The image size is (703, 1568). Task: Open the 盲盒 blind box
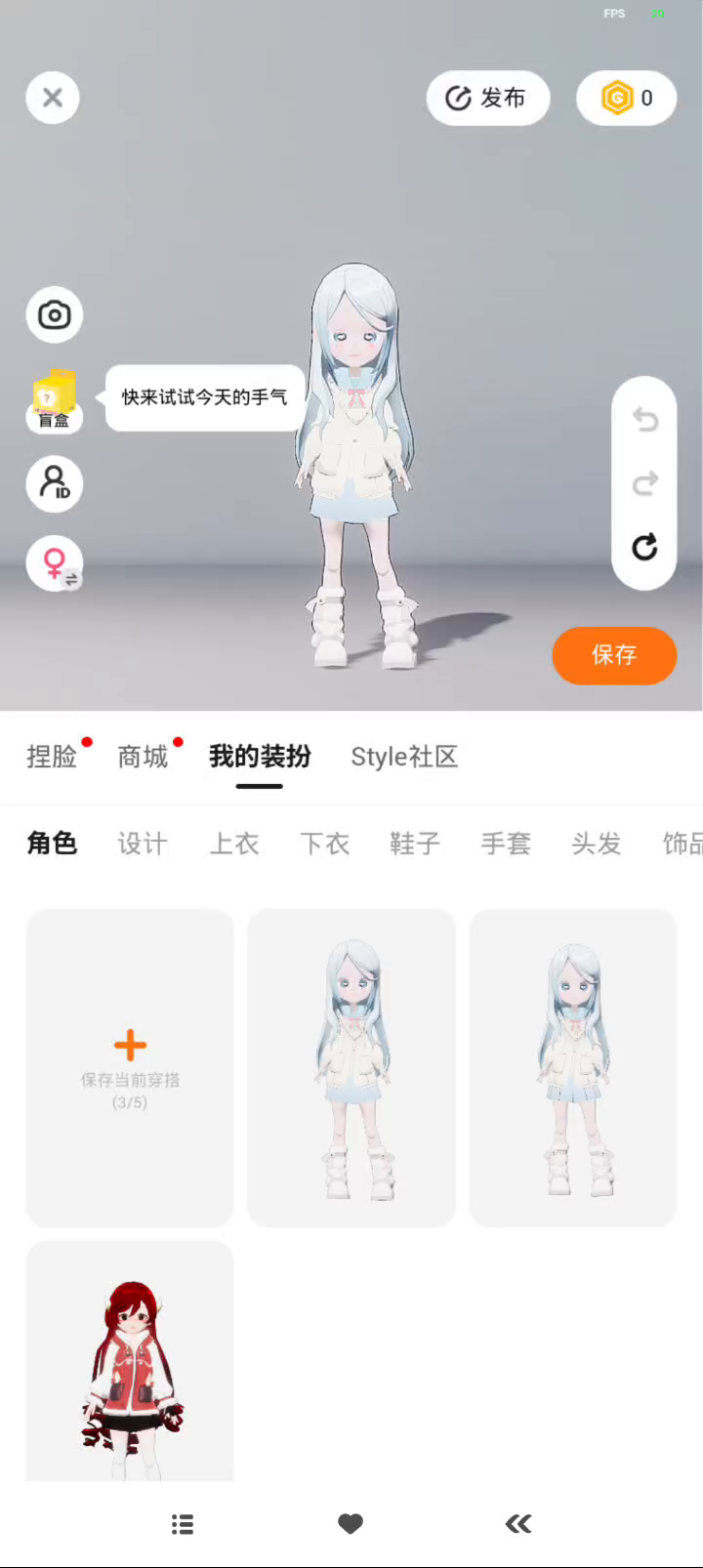click(x=54, y=401)
